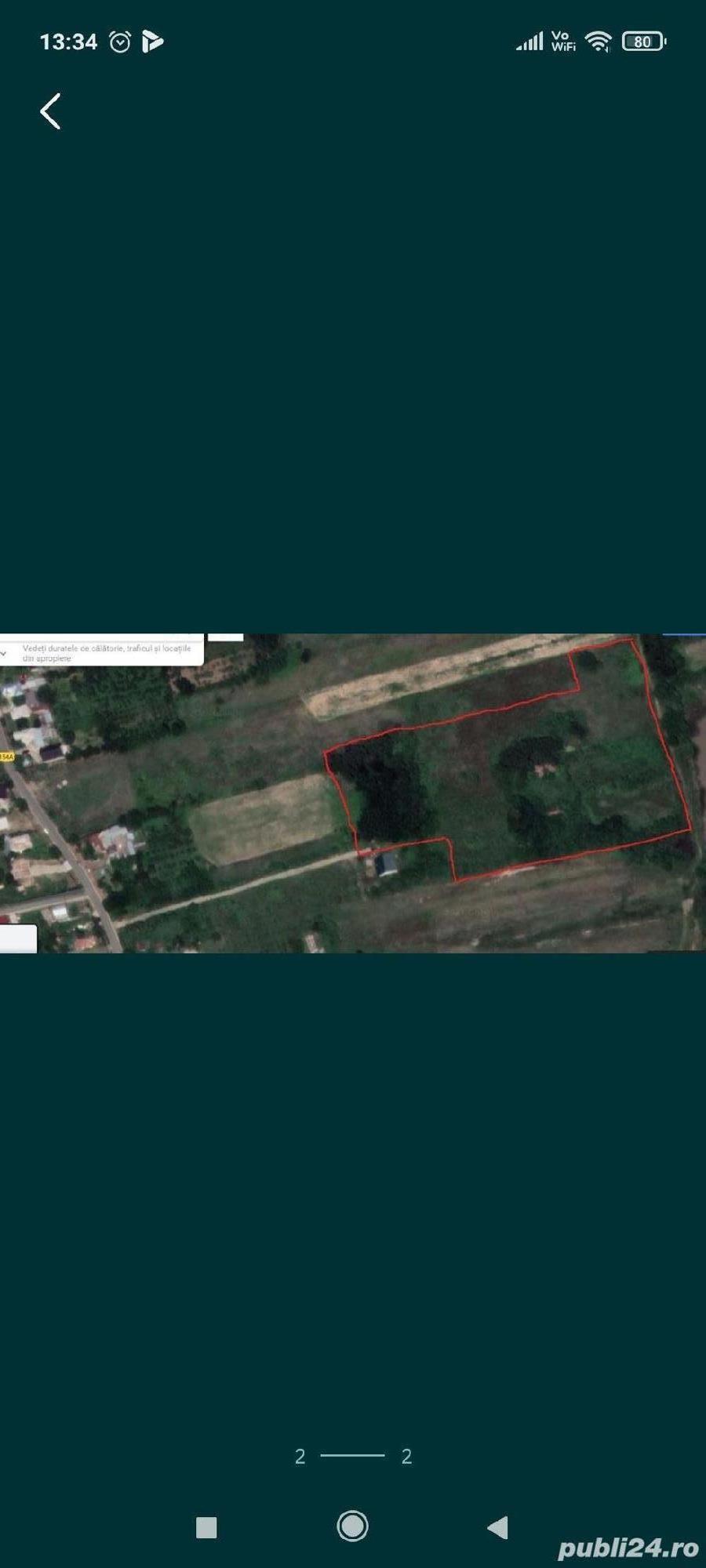706x1568 pixels.
Task: Open the recent apps overview
Action: pos(206,1527)
